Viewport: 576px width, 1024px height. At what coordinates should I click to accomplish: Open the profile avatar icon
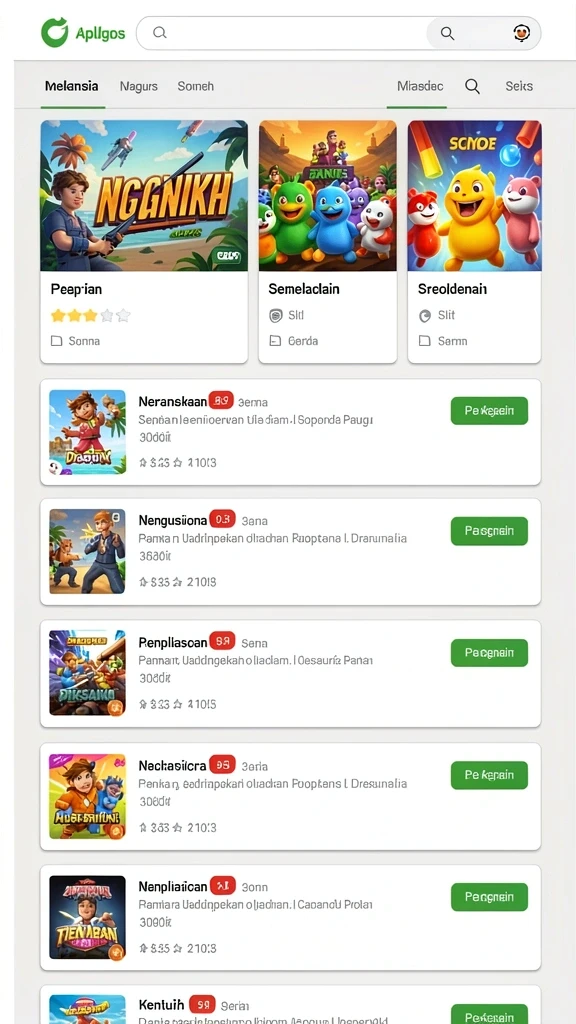click(521, 33)
